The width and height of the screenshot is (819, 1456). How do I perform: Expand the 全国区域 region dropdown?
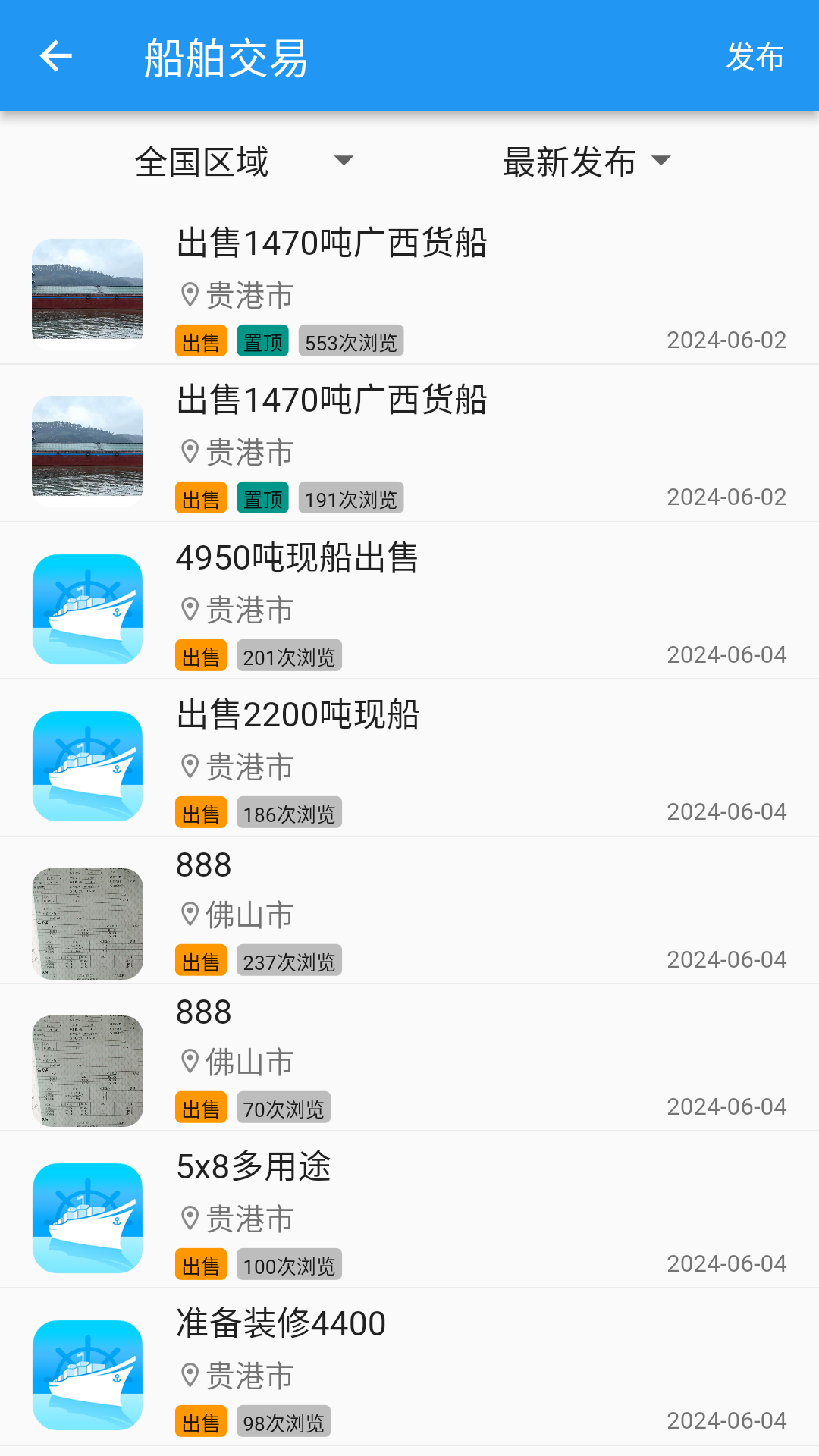(x=243, y=162)
